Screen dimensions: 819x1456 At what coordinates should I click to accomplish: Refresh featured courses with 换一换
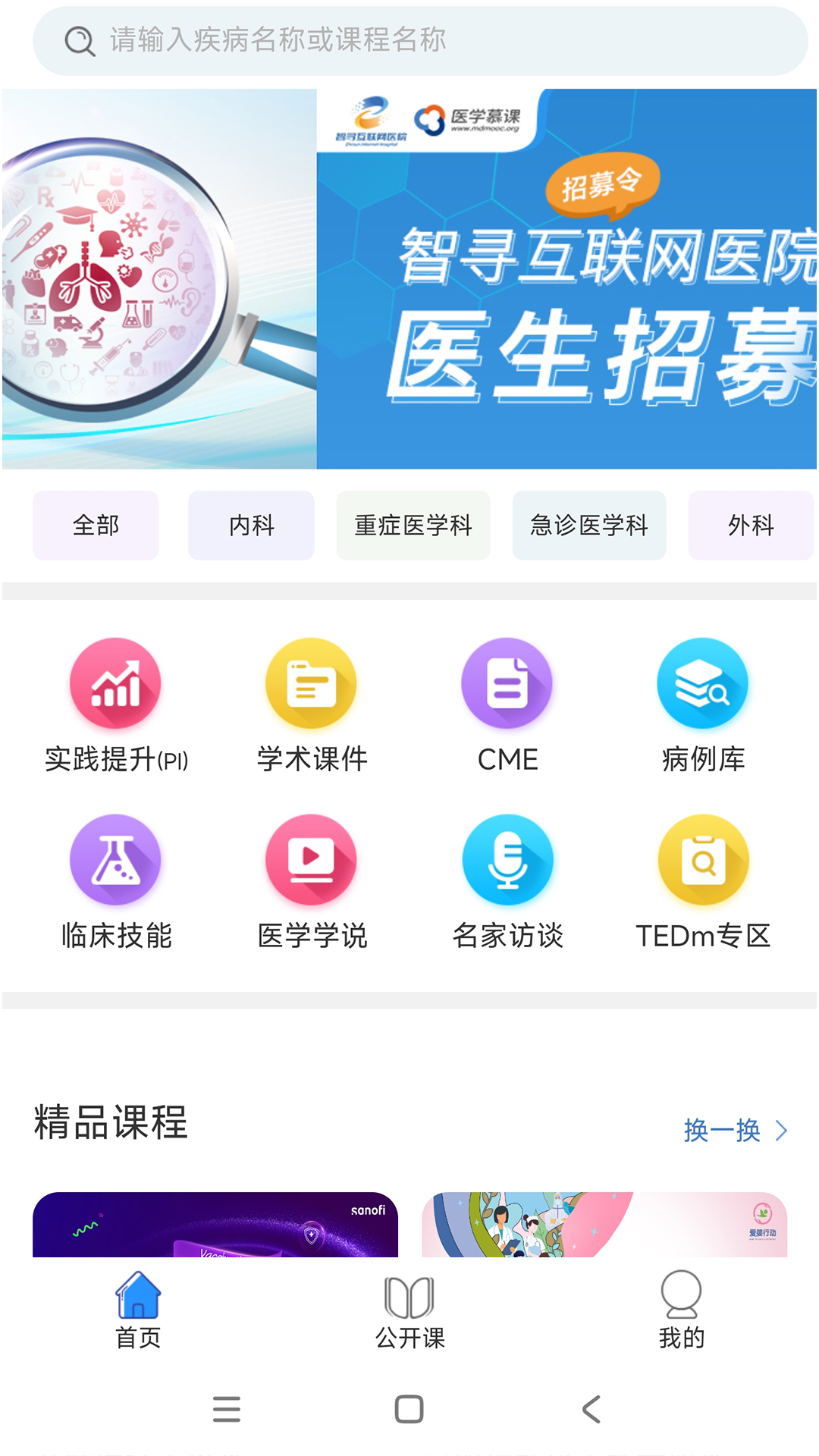click(x=736, y=1131)
